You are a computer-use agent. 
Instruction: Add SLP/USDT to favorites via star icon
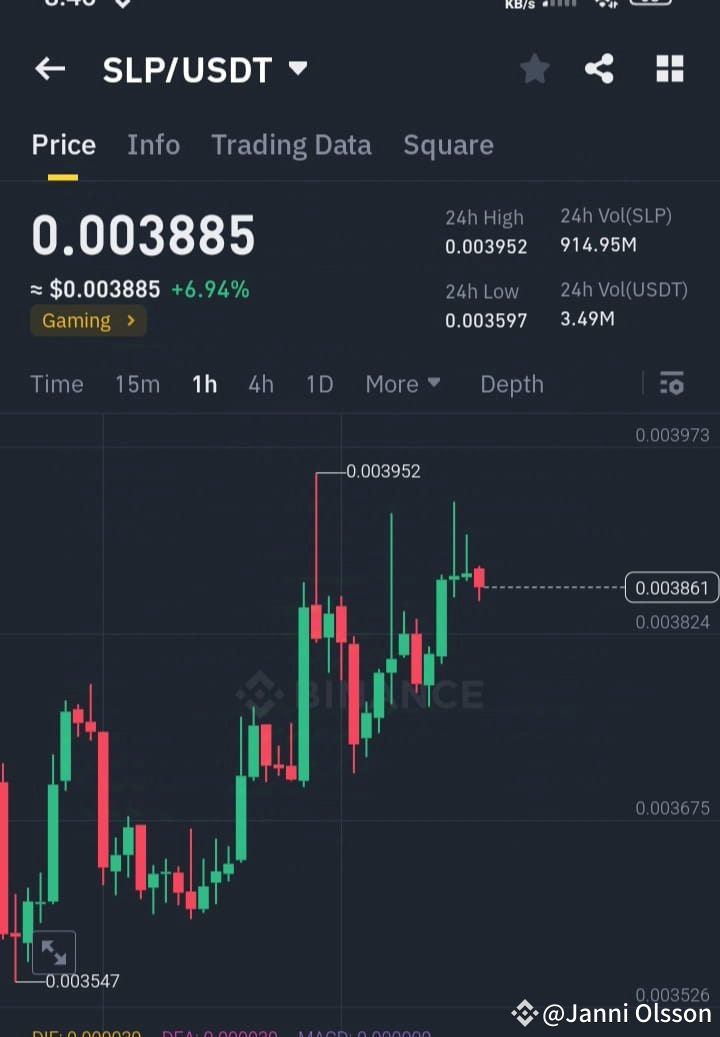[x=534, y=69]
